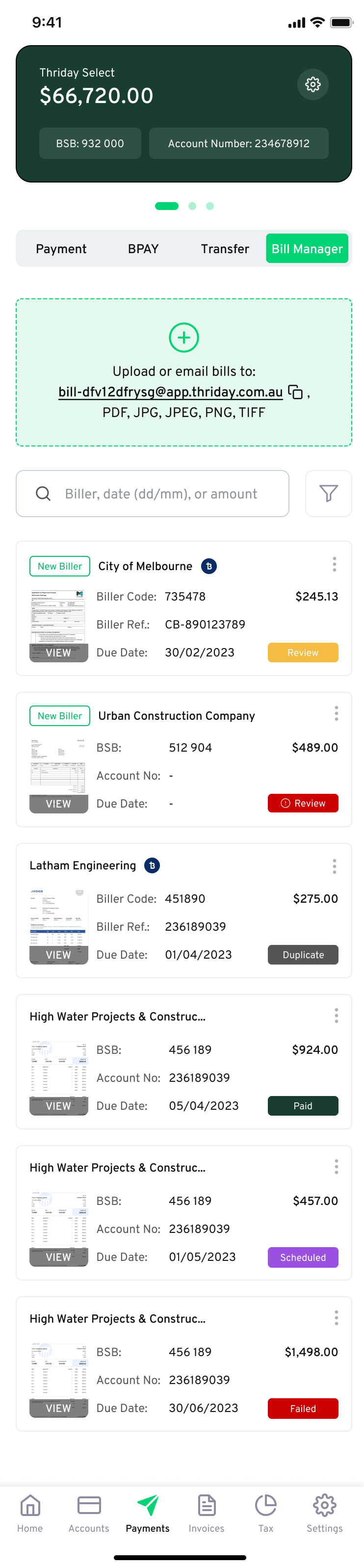This screenshot has height=1568, width=364.
Task: Switch to the Invoices tab
Action: 207,1513
